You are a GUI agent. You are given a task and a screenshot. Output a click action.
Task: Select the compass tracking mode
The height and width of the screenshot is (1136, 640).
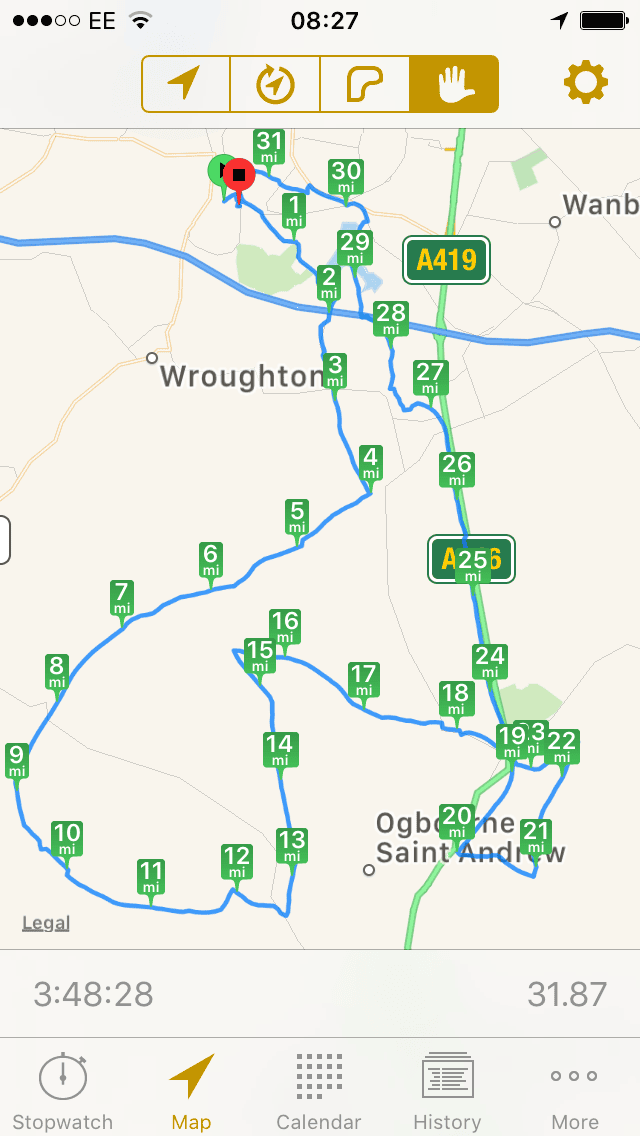pos(275,84)
